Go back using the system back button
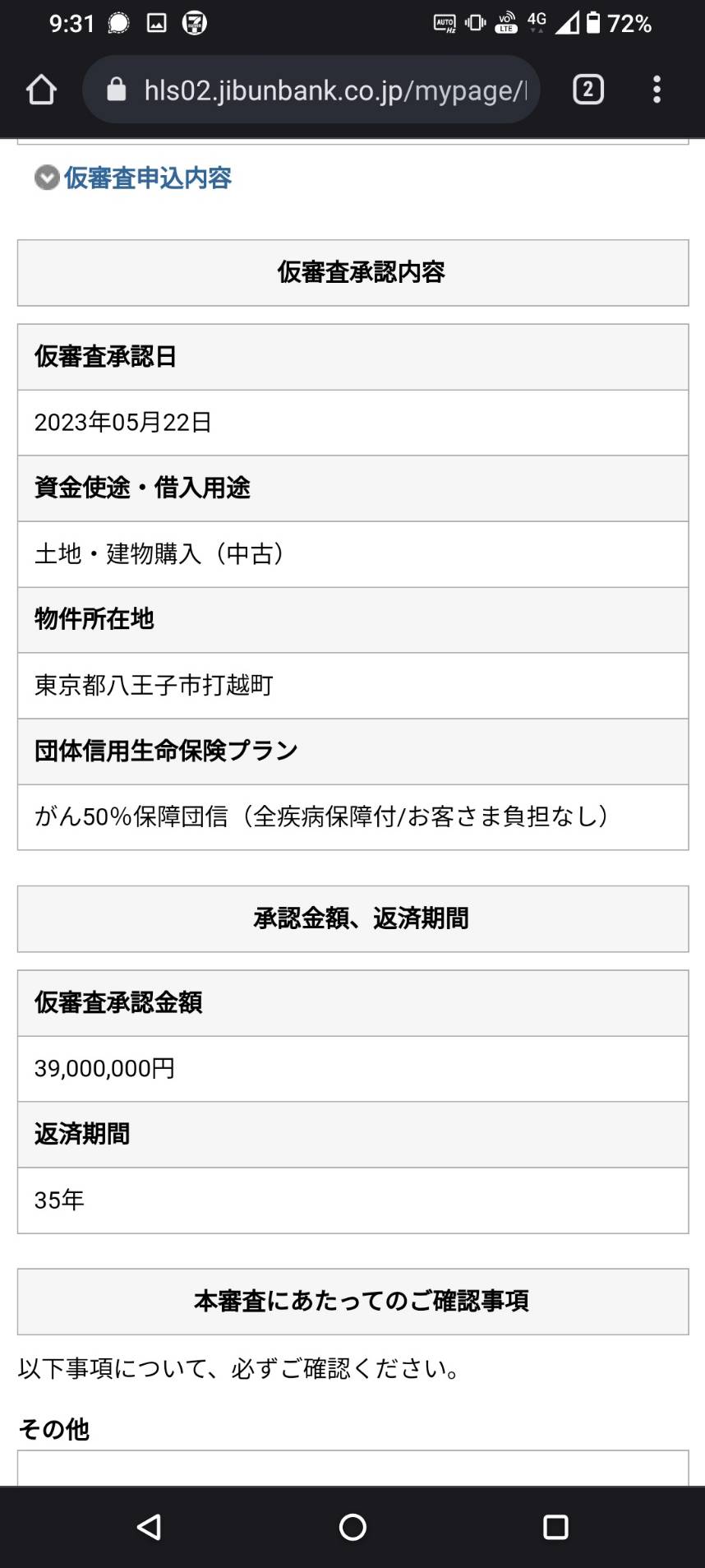The height and width of the screenshot is (1568, 705). [x=149, y=1527]
